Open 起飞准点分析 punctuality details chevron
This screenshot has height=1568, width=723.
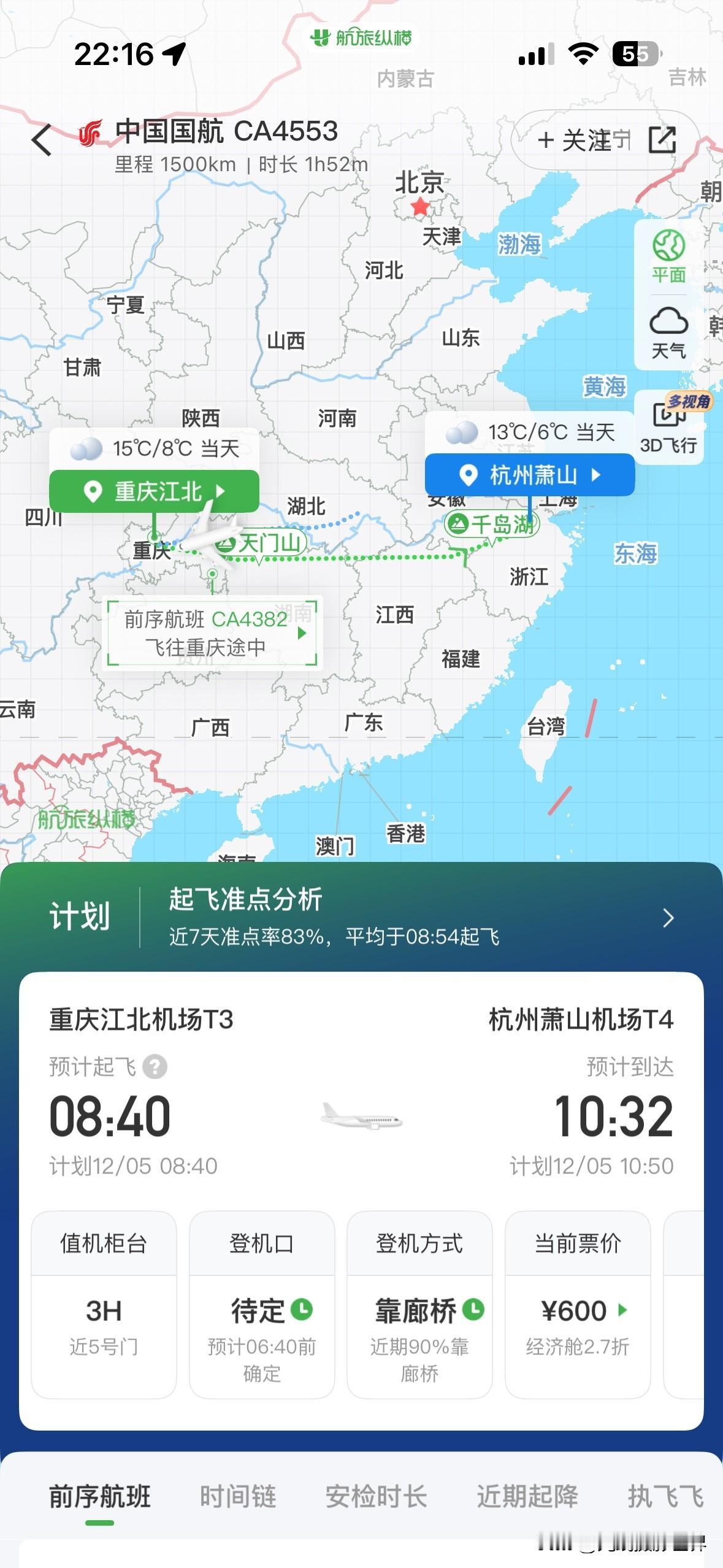click(x=668, y=918)
